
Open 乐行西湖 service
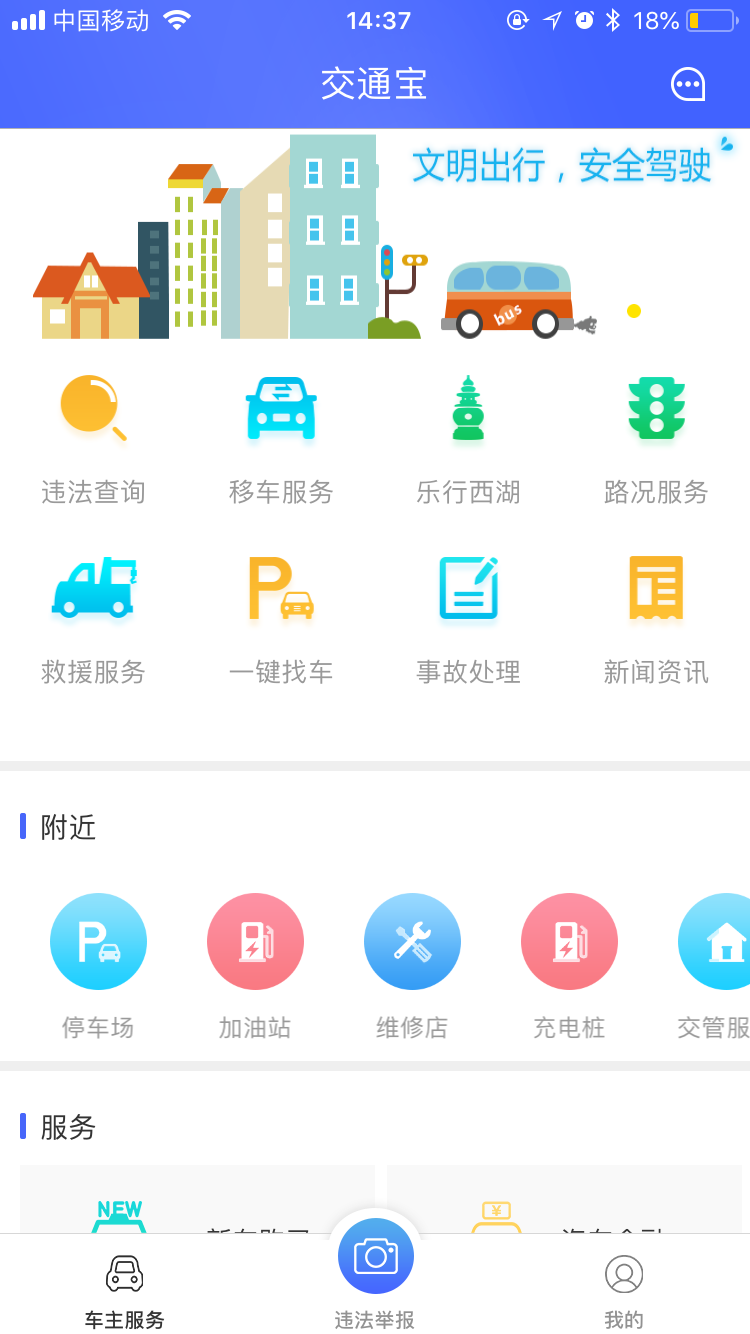(468, 437)
